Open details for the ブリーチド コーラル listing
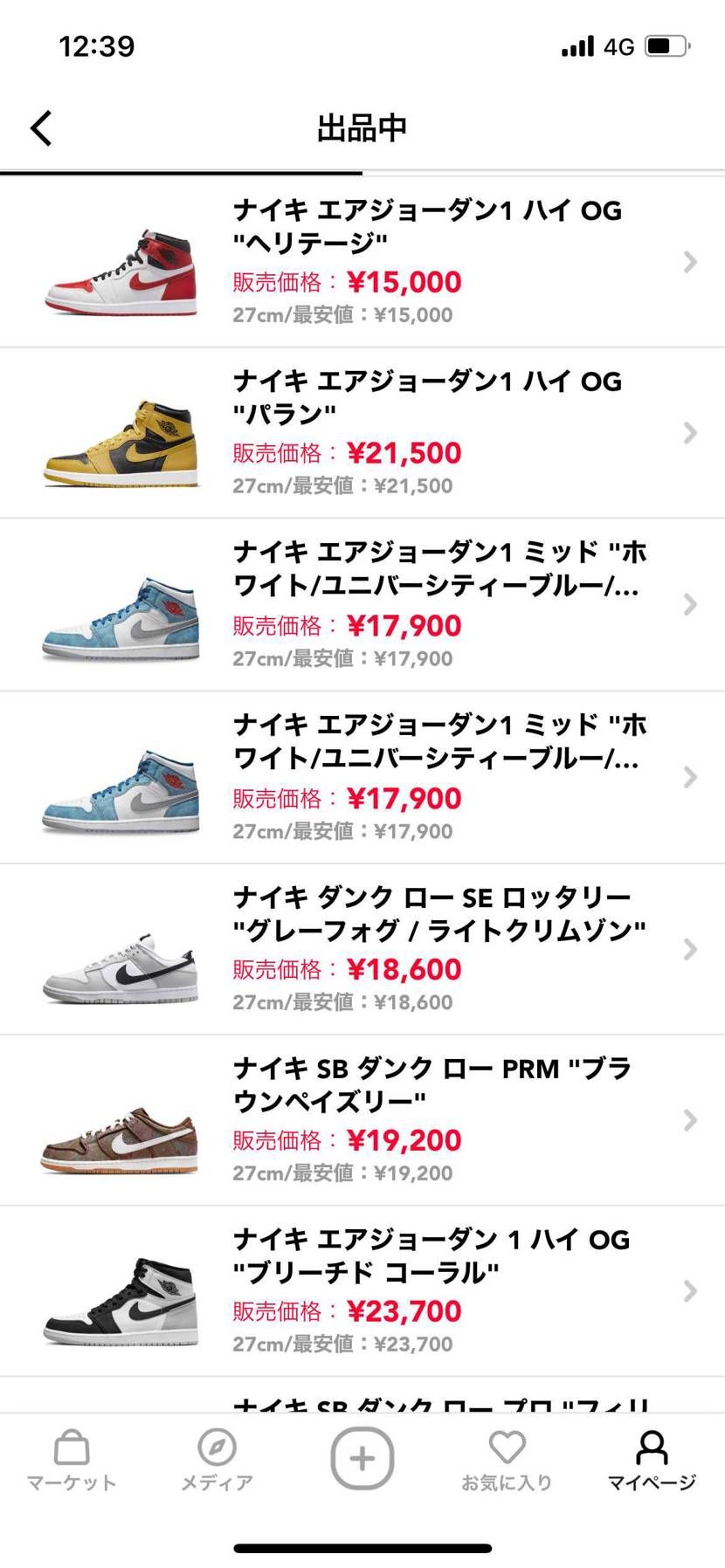The width and height of the screenshot is (725, 1568). [x=691, y=1292]
